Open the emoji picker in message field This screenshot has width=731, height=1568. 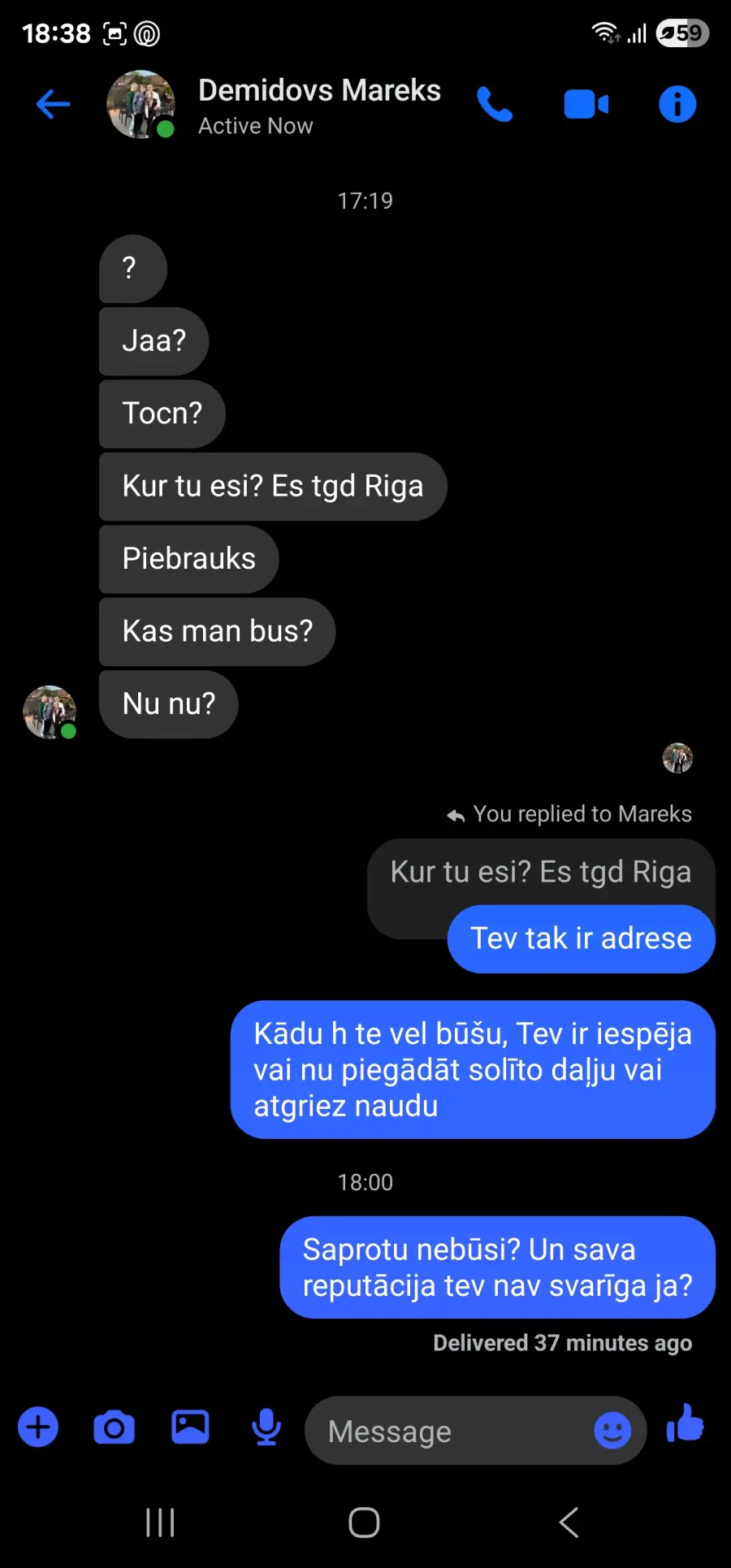(612, 1431)
